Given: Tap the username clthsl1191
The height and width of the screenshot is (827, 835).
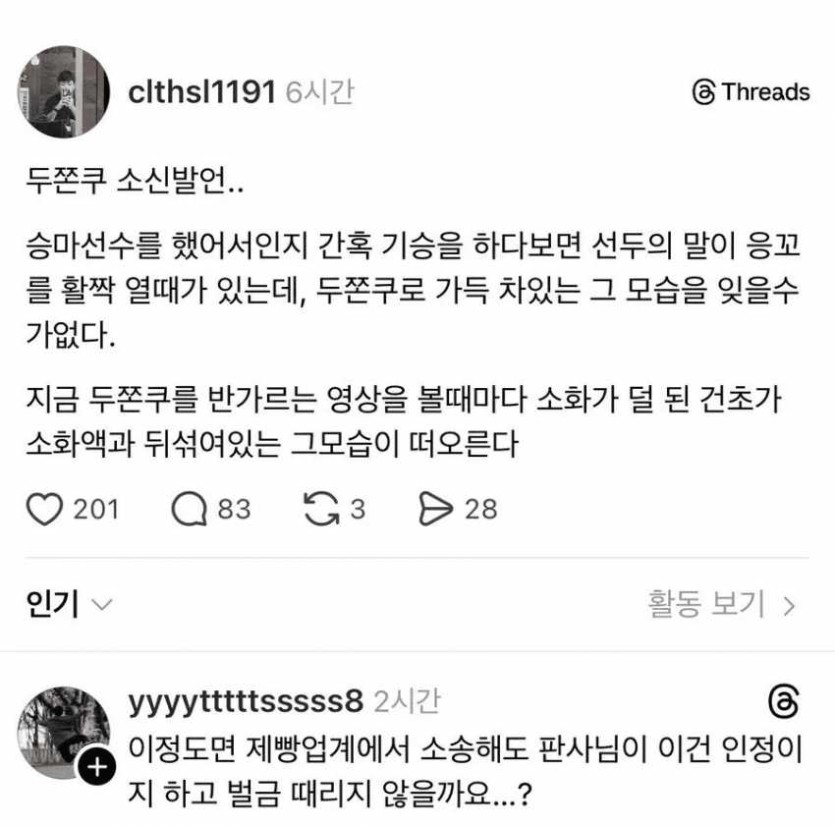Looking at the screenshot, I should click(202, 92).
